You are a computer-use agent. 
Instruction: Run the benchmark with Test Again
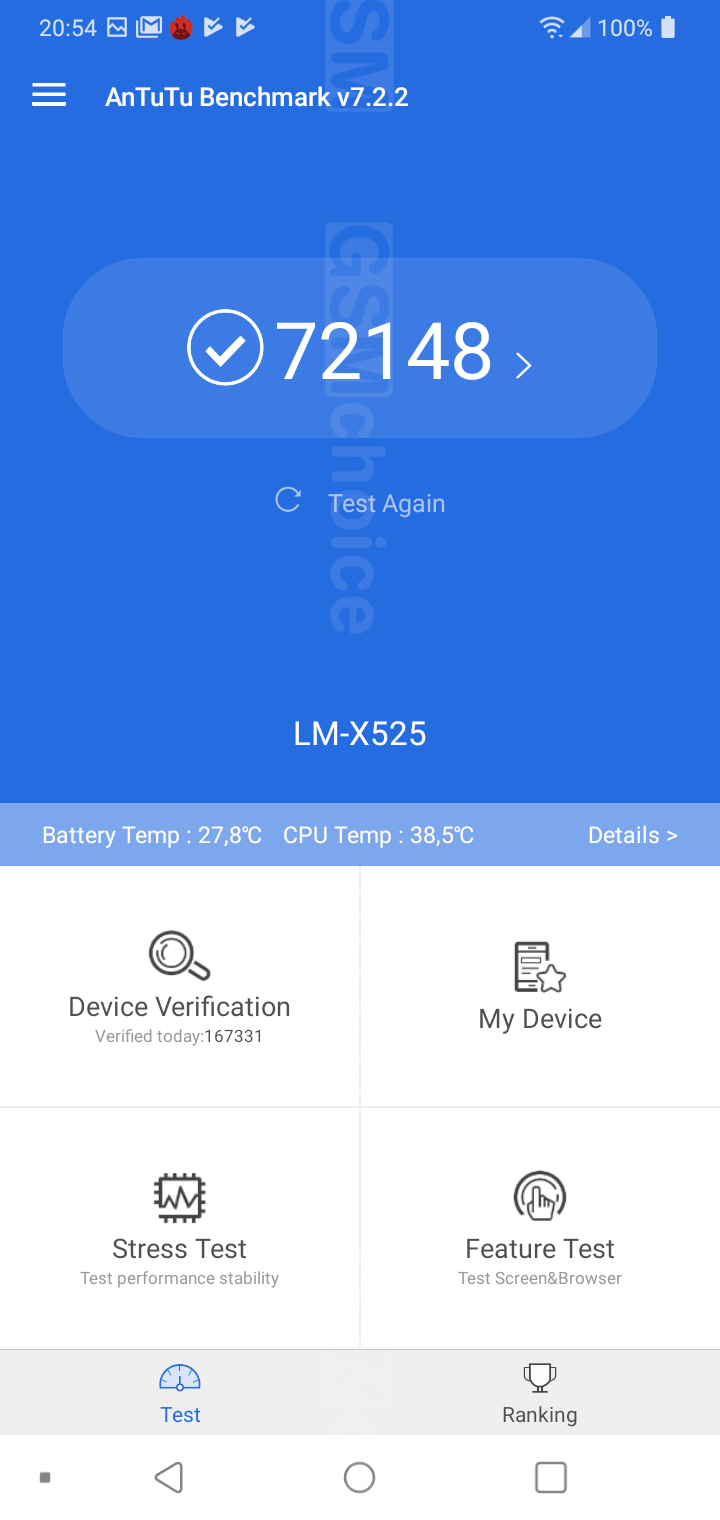pos(361,502)
